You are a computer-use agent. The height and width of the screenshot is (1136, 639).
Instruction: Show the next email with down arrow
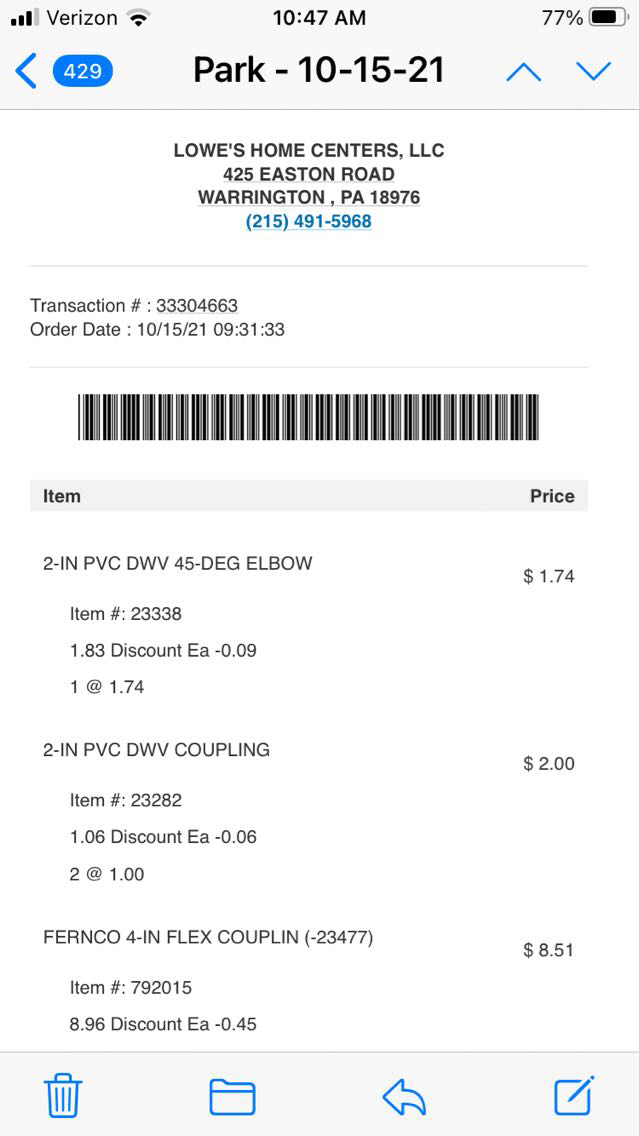(x=593, y=72)
